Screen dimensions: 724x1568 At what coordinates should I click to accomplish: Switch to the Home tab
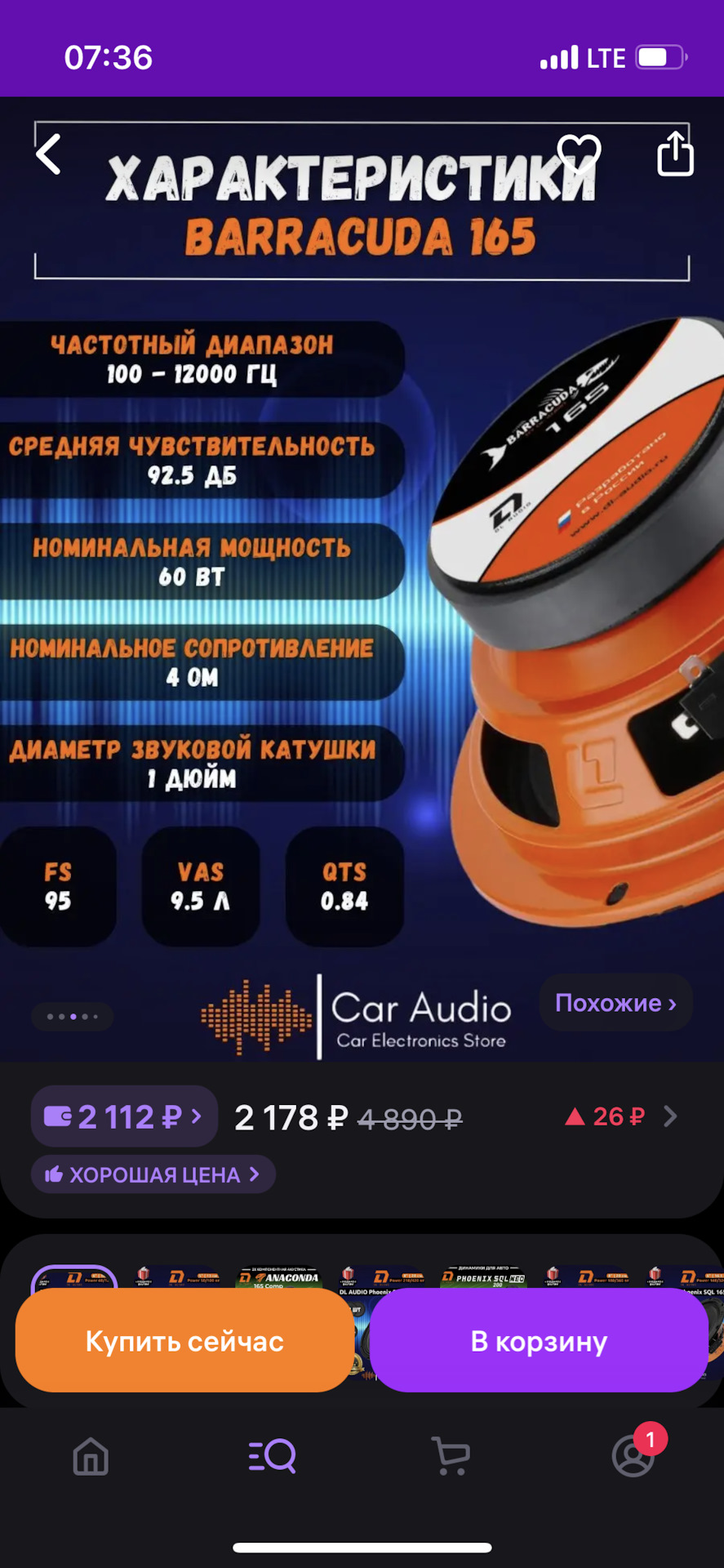pyautogui.click(x=91, y=1456)
